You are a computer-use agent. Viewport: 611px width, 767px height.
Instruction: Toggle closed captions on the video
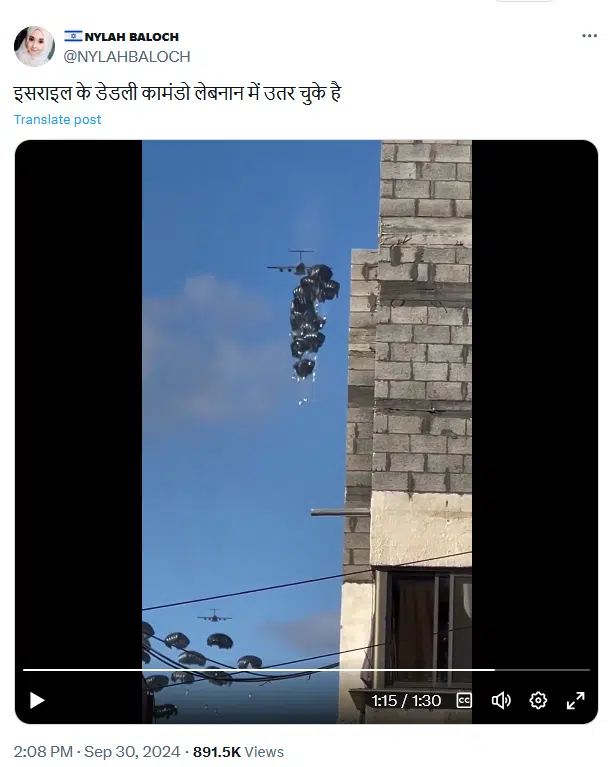(464, 700)
